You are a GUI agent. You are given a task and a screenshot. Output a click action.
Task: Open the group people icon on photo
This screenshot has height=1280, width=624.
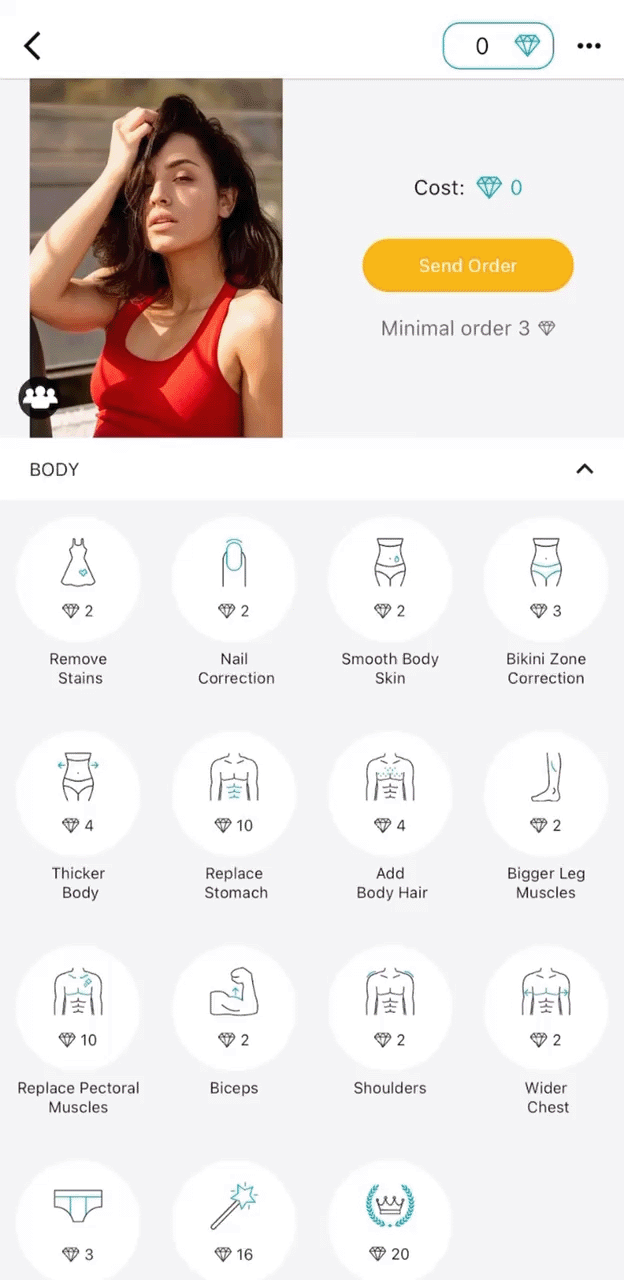pyautogui.click(x=40, y=397)
